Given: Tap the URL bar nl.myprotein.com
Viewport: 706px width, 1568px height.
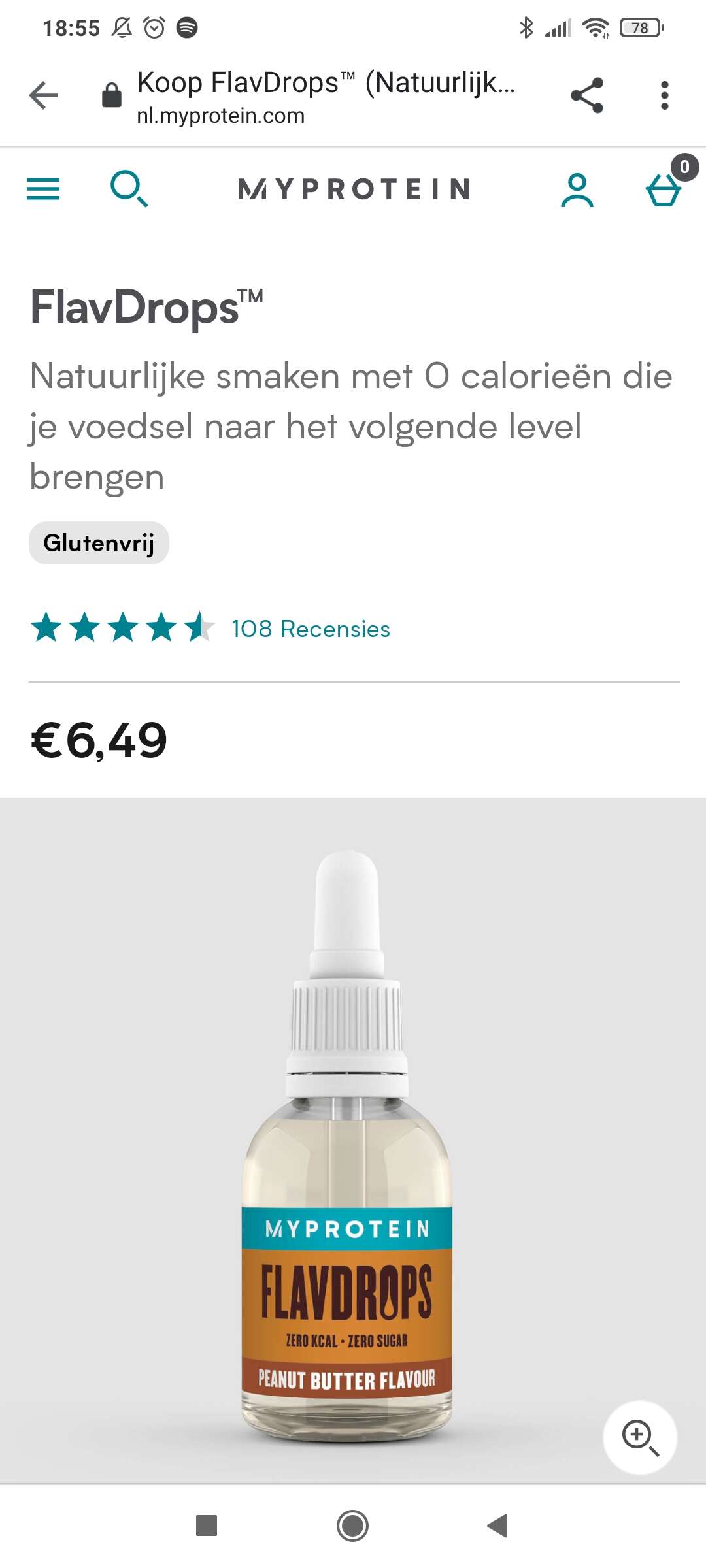Looking at the screenshot, I should 327,97.
